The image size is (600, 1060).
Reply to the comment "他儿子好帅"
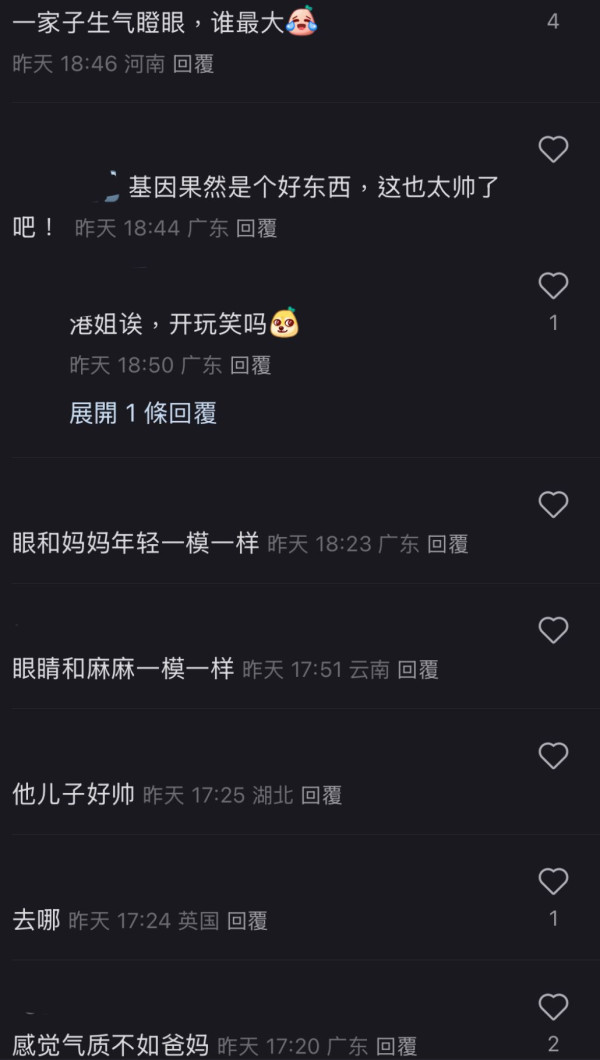[322, 796]
